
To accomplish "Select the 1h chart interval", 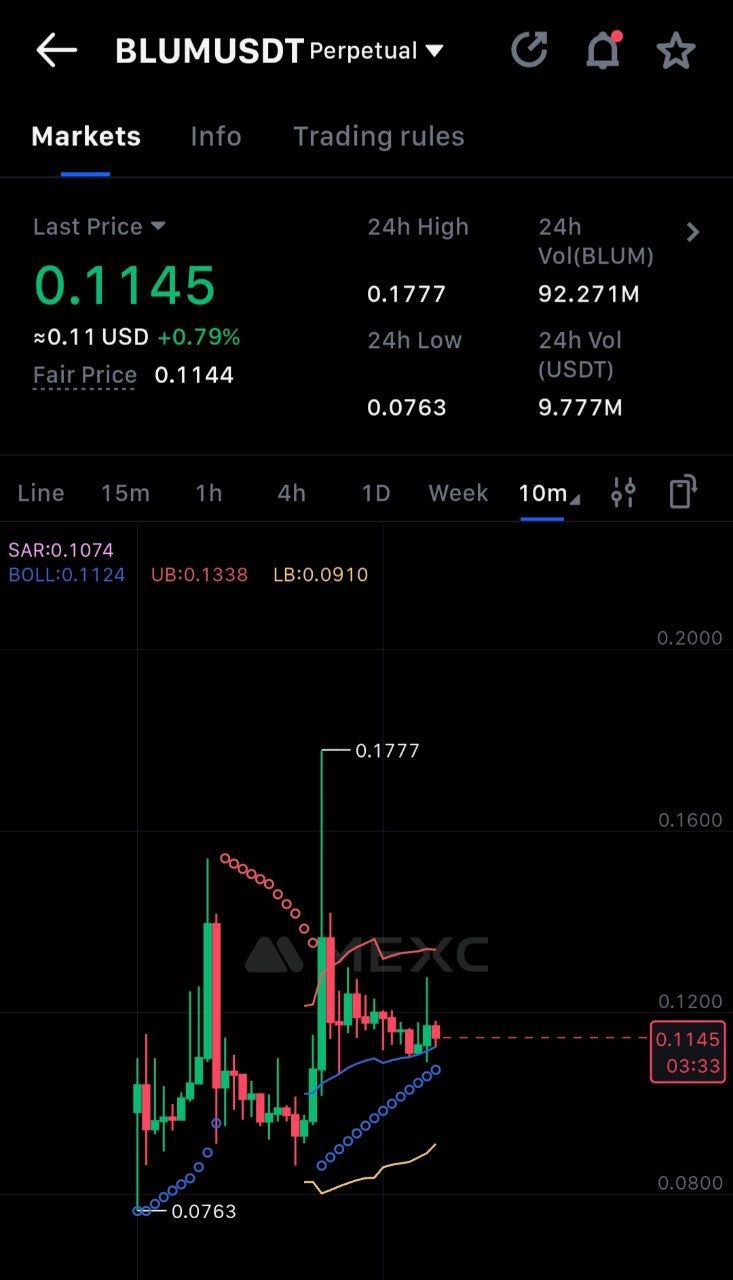I will (209, 493).
